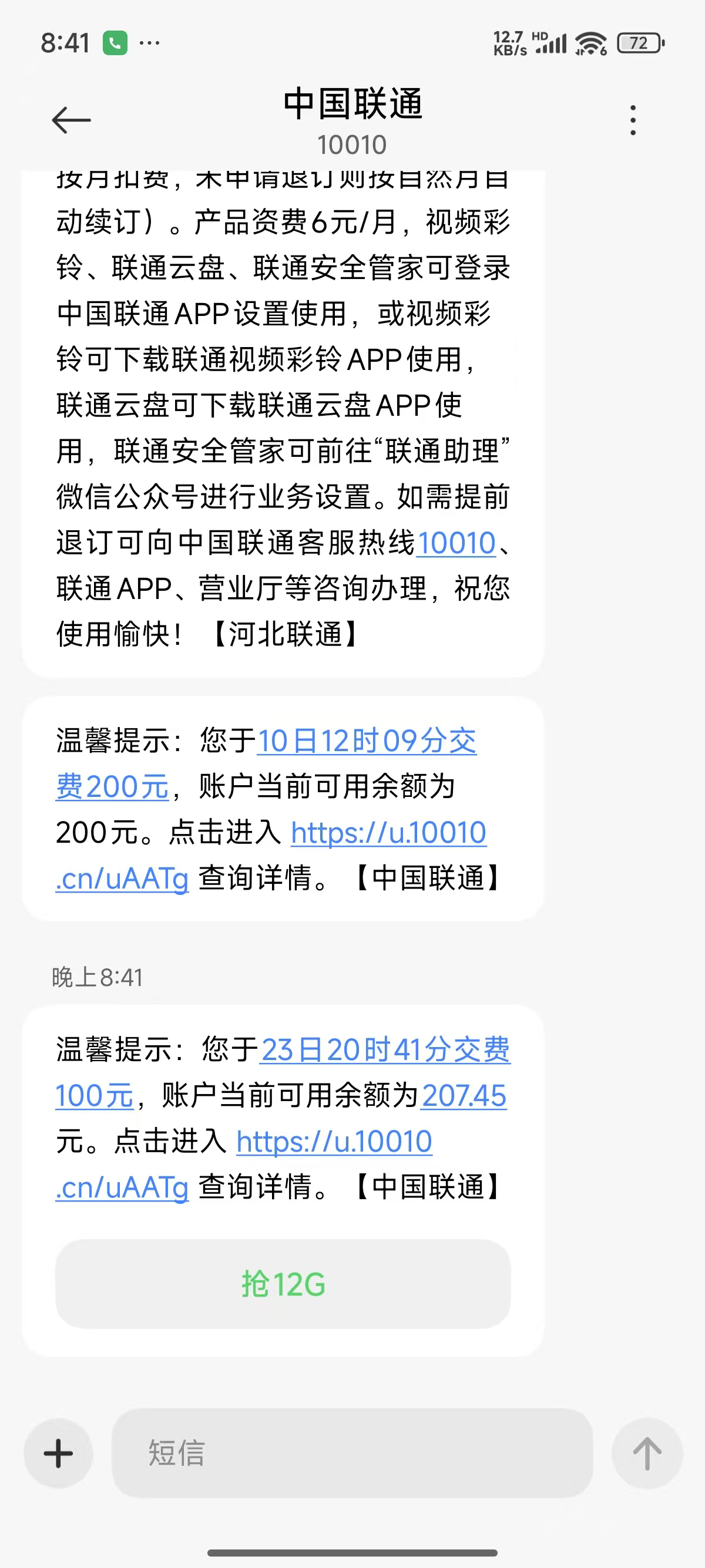Screen dimensions: 705x1568
Task: Tap the 短信 message input field
Action: pyautogui.click(x=353, y=1455)
